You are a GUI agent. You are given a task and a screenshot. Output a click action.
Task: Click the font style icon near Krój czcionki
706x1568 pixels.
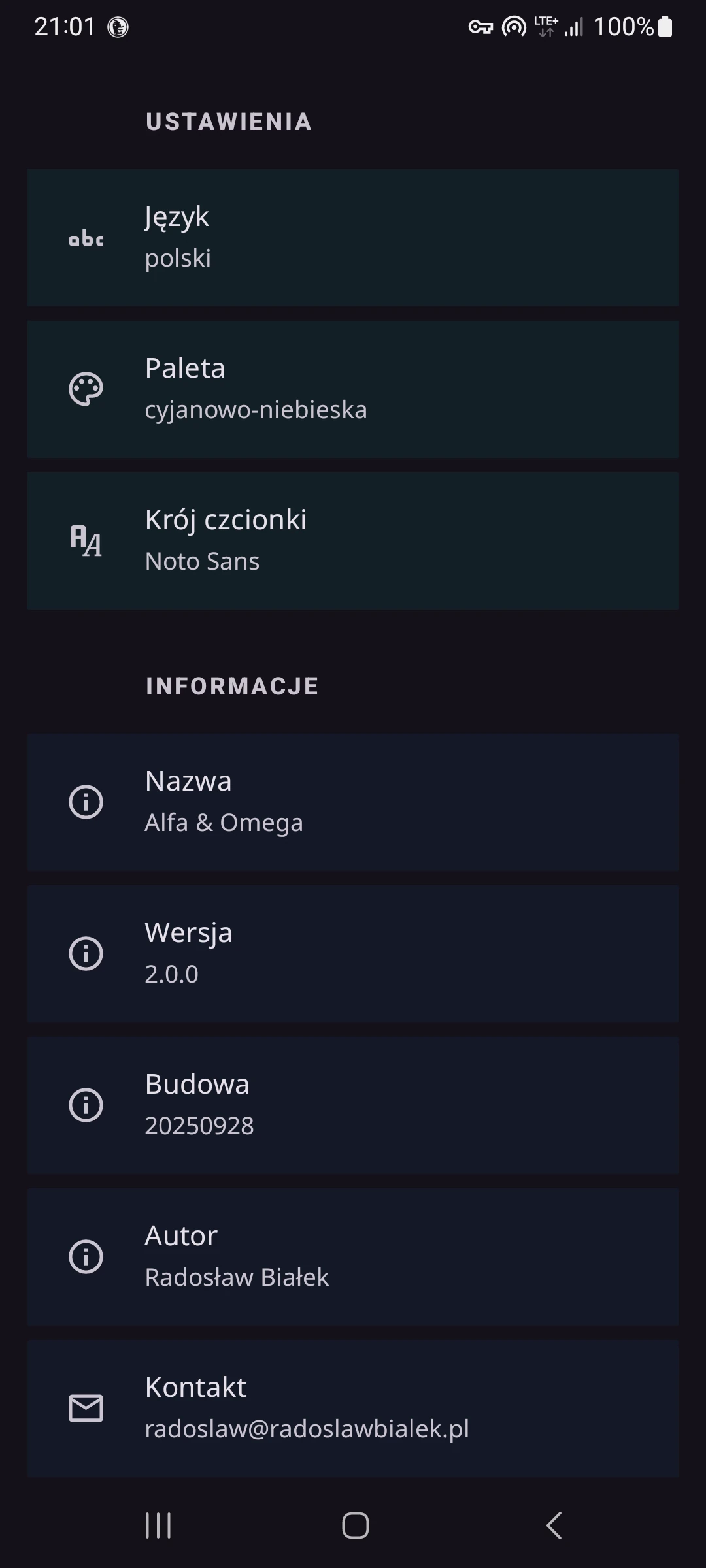click(86, 539)
